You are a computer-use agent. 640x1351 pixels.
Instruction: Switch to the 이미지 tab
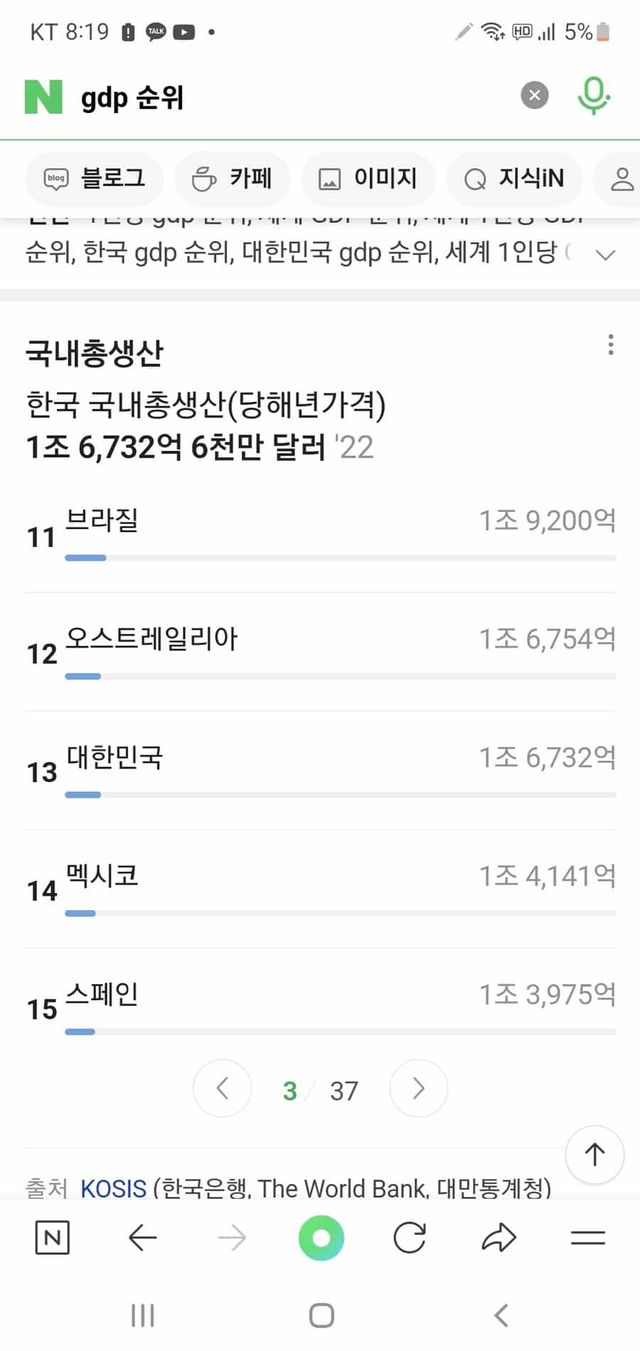[x=368, y=179]
